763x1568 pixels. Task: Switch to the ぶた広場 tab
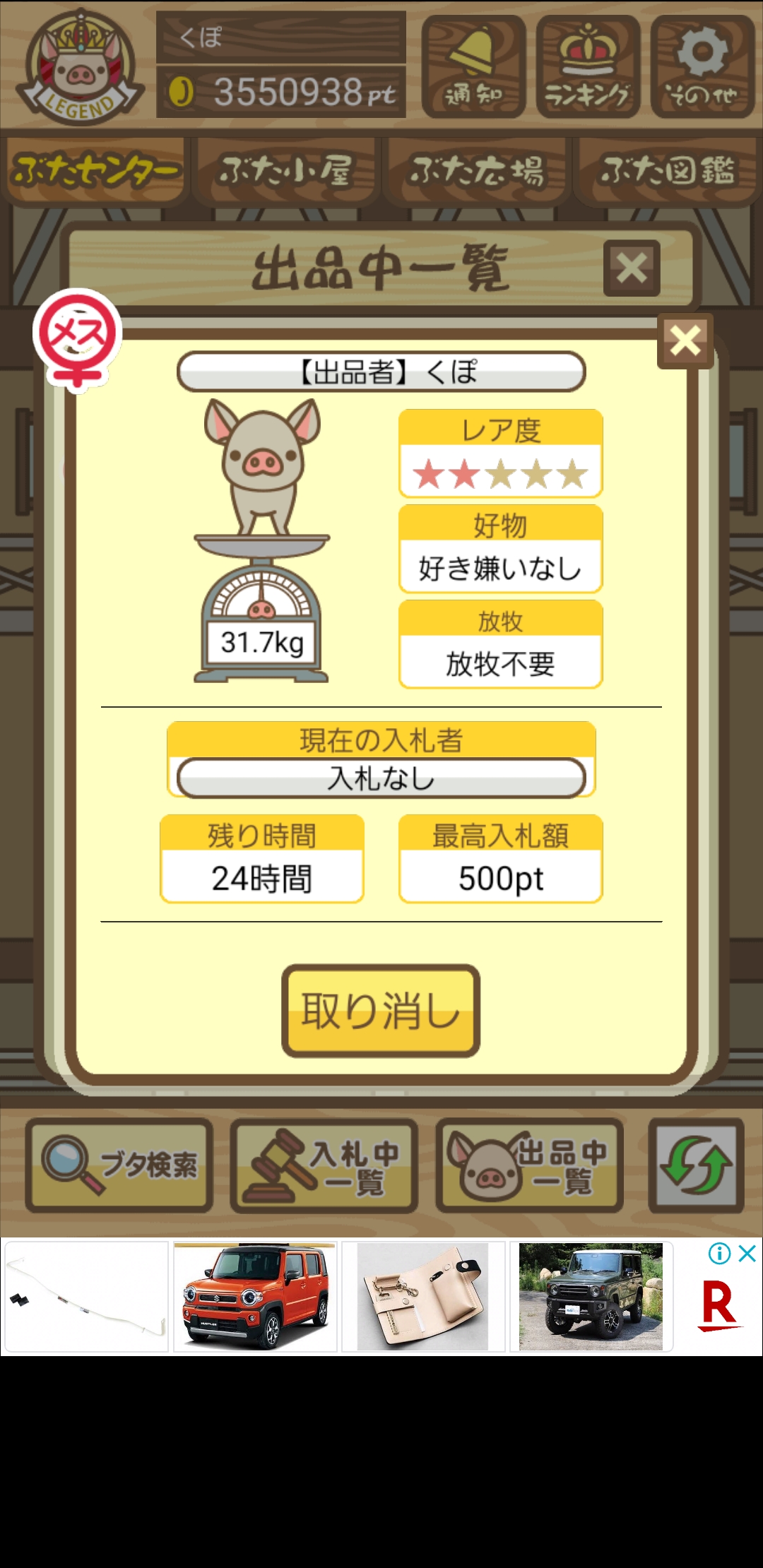coord(477,171)
